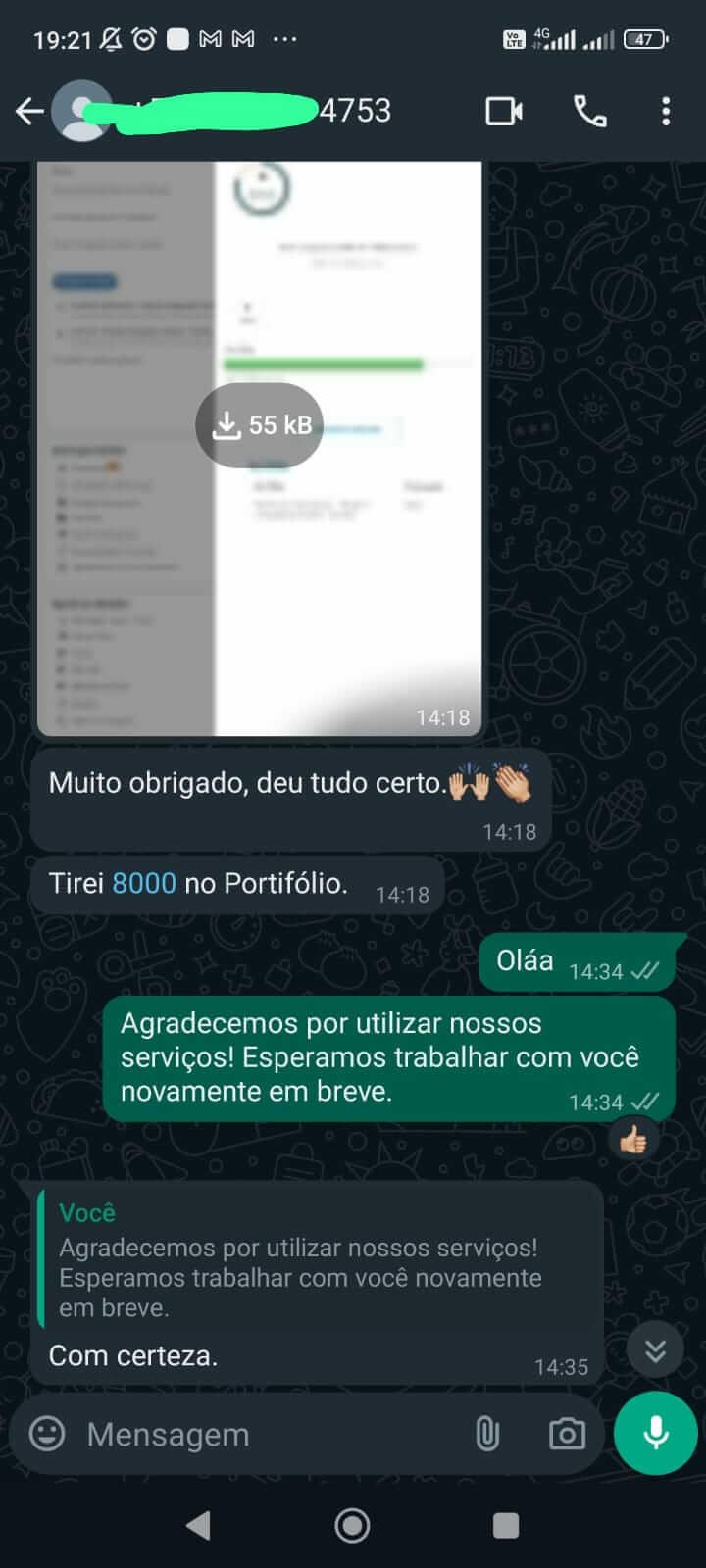Go back to the chat list
This screenshot has width=706, height=1568.
click(29, 112)
